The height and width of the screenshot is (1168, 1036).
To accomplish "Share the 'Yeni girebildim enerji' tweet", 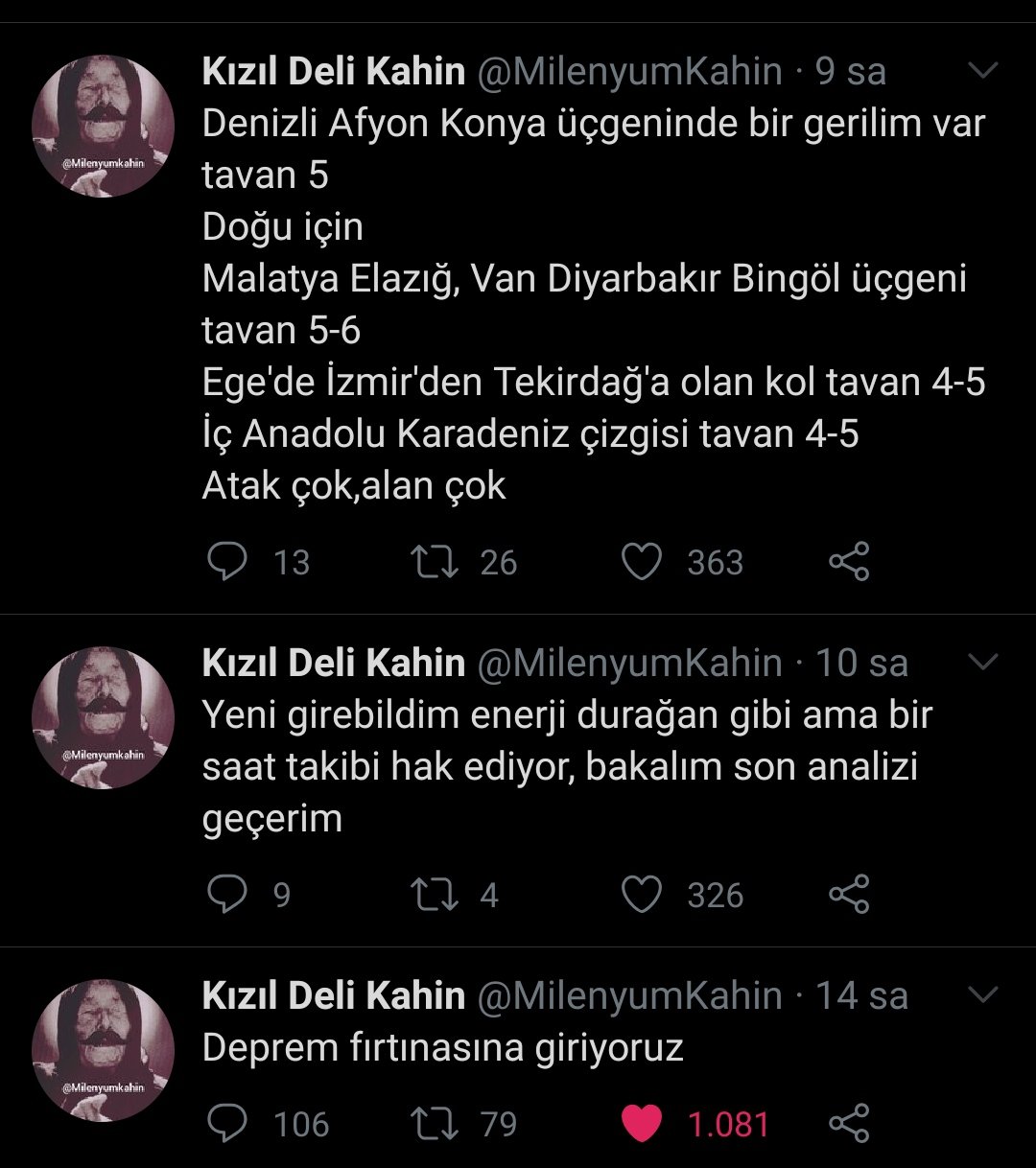I will pyautogui.click(x=849, y=895).
